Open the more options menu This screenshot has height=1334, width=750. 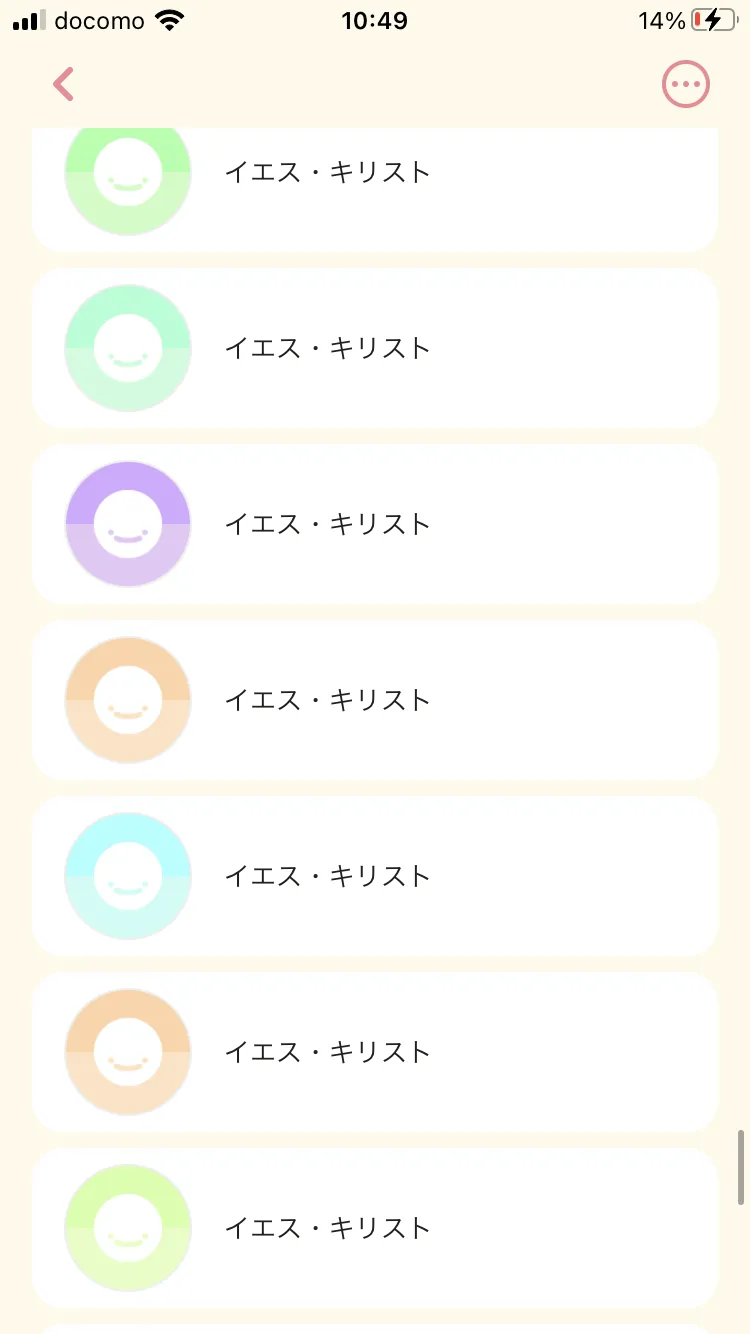pyautogui.click(x=686, y=85)
